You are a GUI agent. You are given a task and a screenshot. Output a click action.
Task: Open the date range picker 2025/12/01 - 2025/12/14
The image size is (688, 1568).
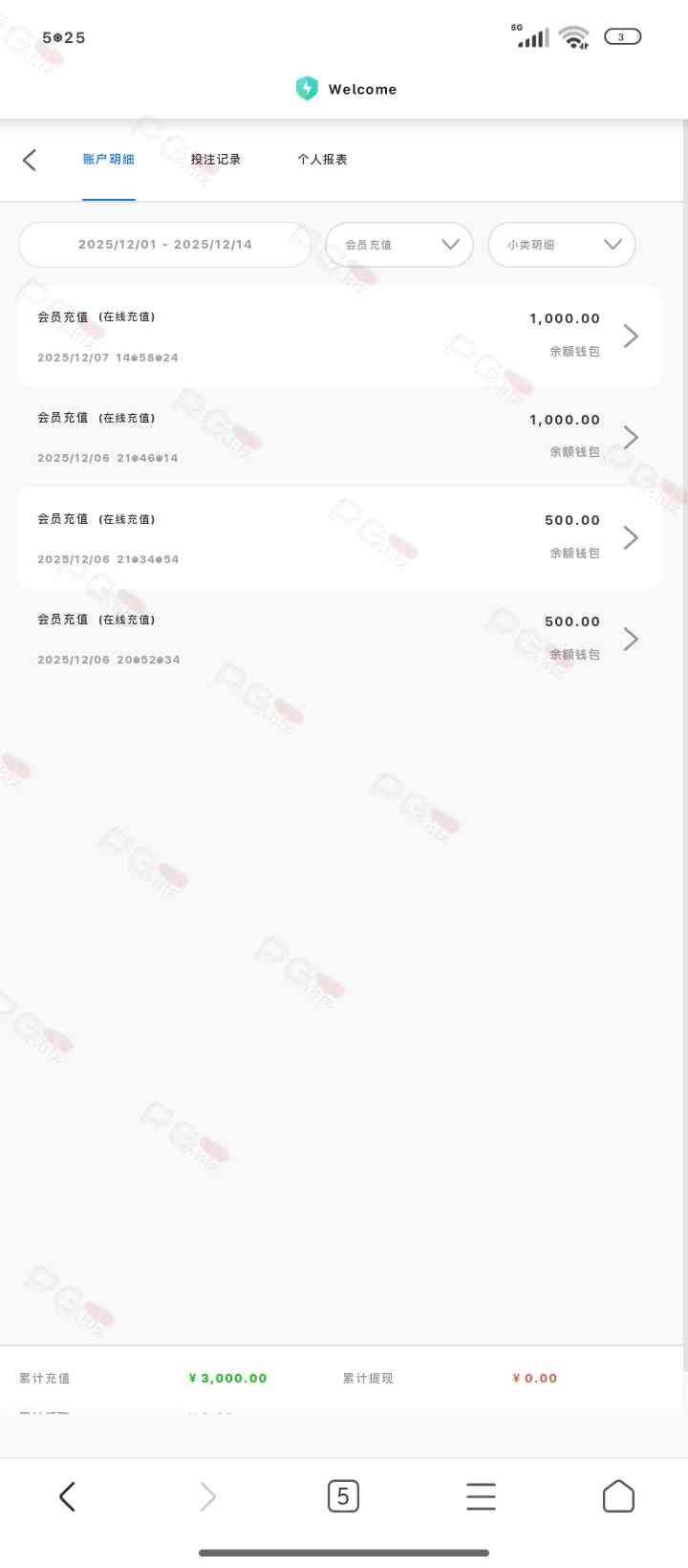(x=165, y=245)
